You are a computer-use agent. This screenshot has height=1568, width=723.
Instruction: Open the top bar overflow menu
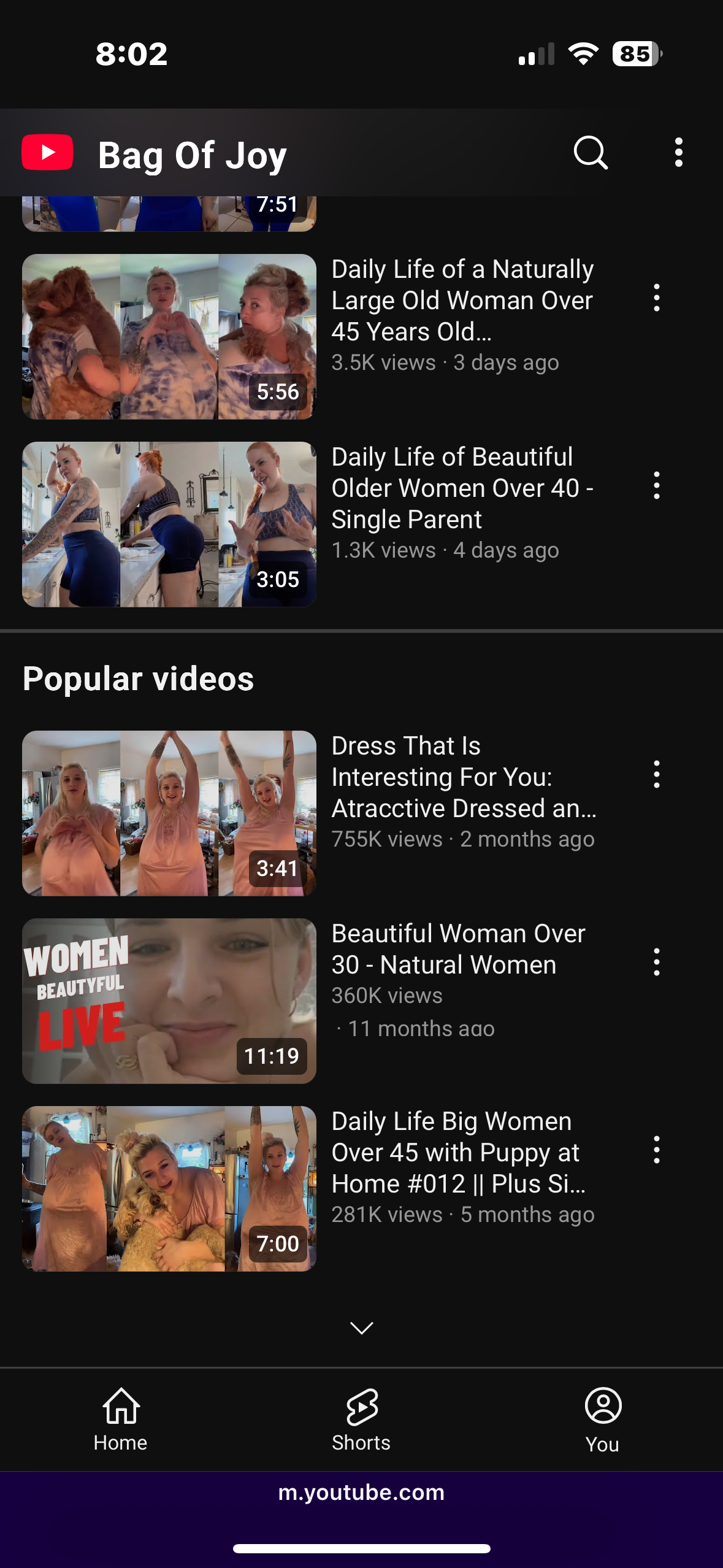[x=678, y=152]
